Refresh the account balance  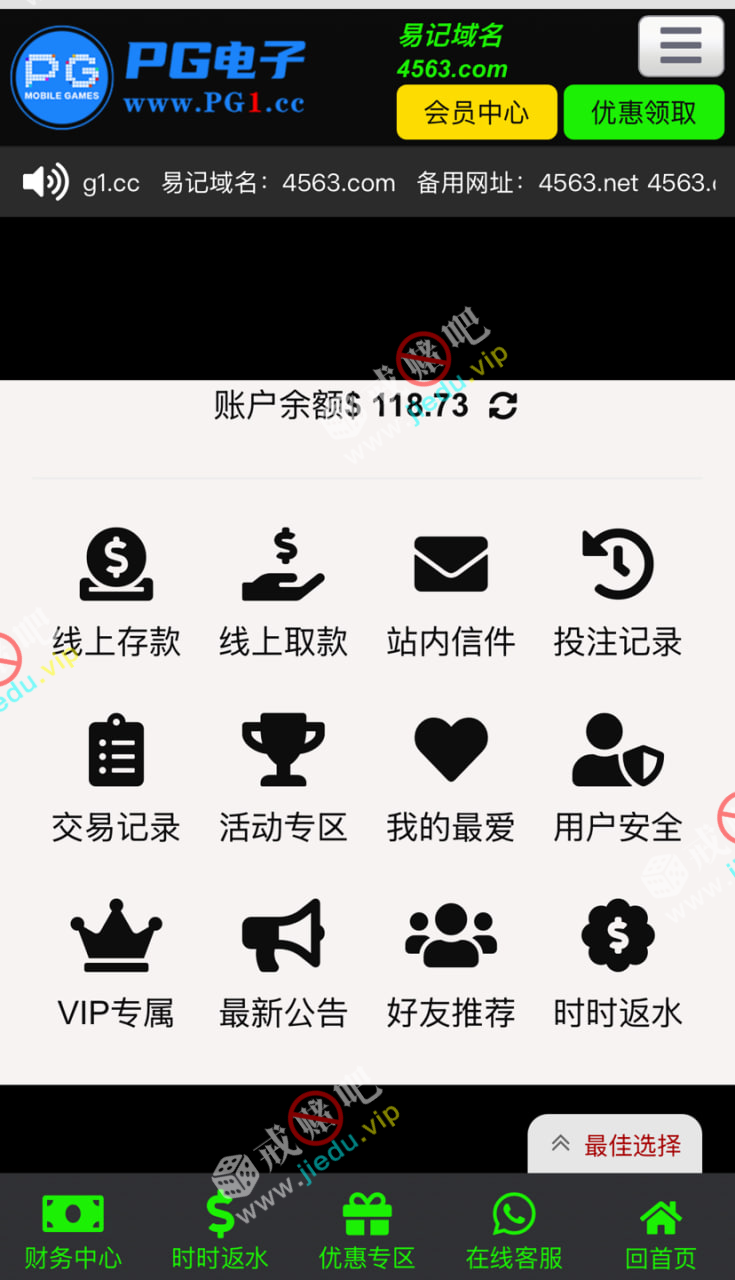coord(503,406)
